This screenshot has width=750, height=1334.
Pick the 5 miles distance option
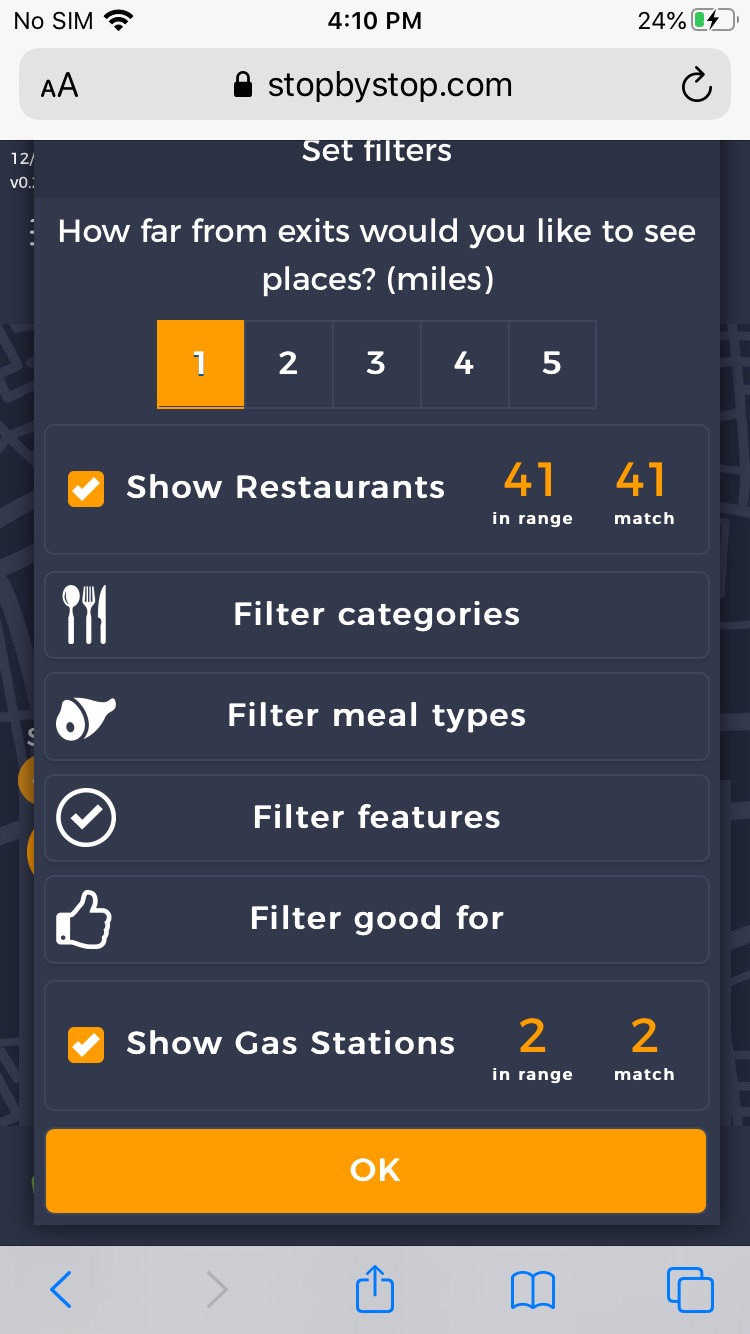[x=552, y=364]
